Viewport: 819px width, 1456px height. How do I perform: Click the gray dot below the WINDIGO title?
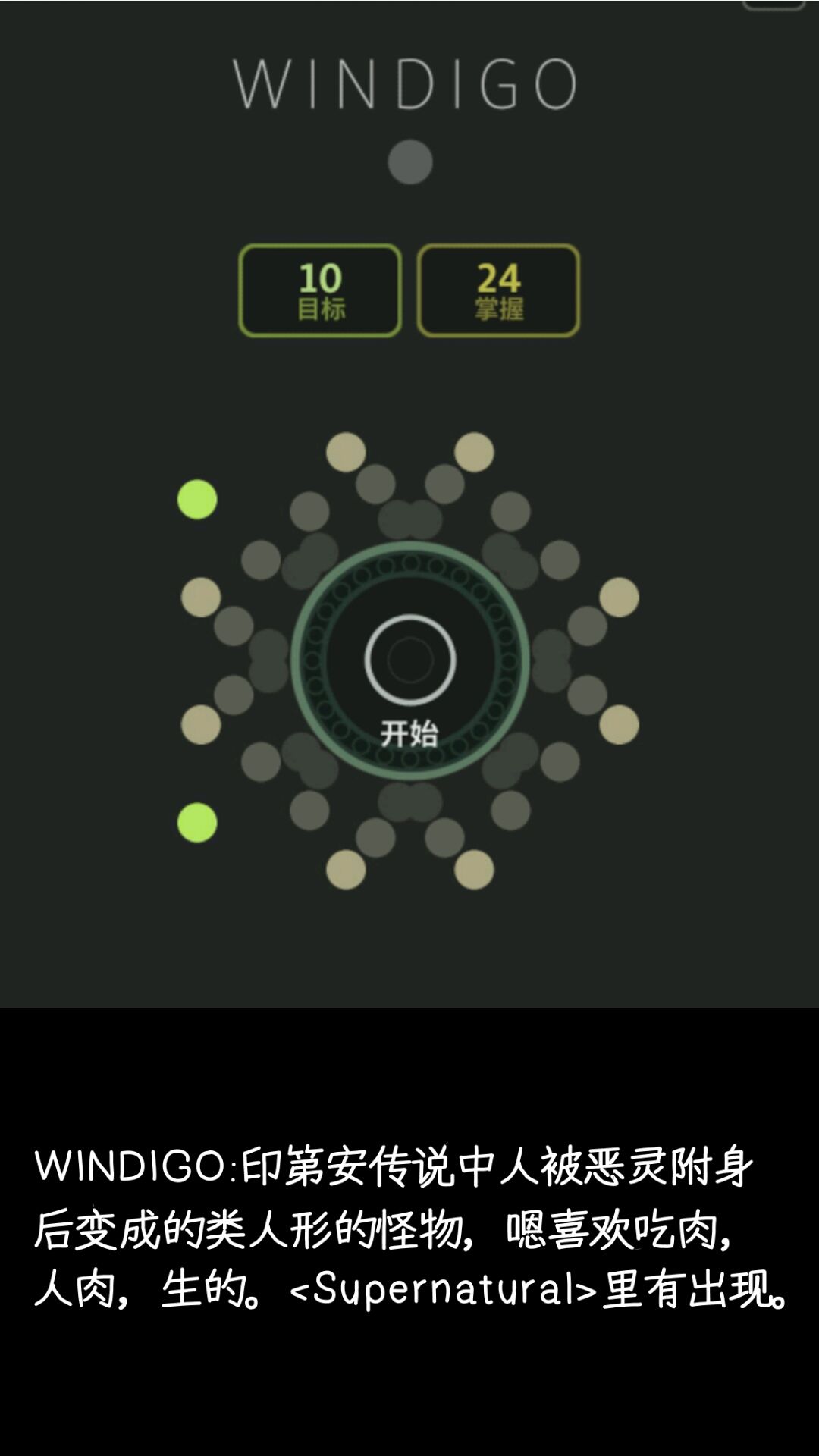tap(409, 161)
